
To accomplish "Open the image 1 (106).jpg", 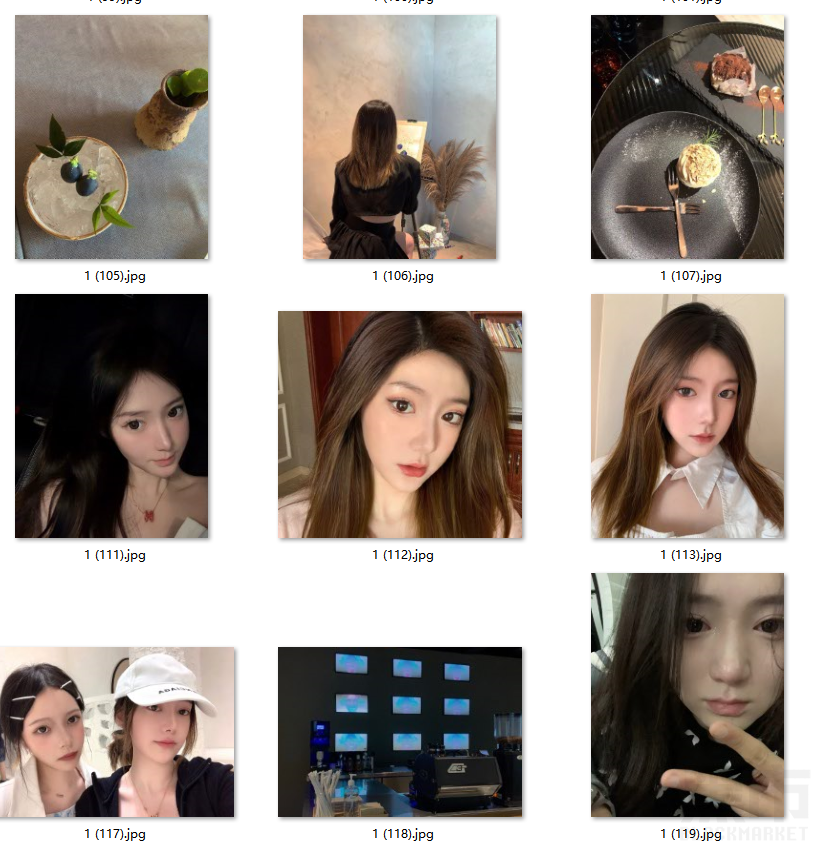I will tap(400, 138).
